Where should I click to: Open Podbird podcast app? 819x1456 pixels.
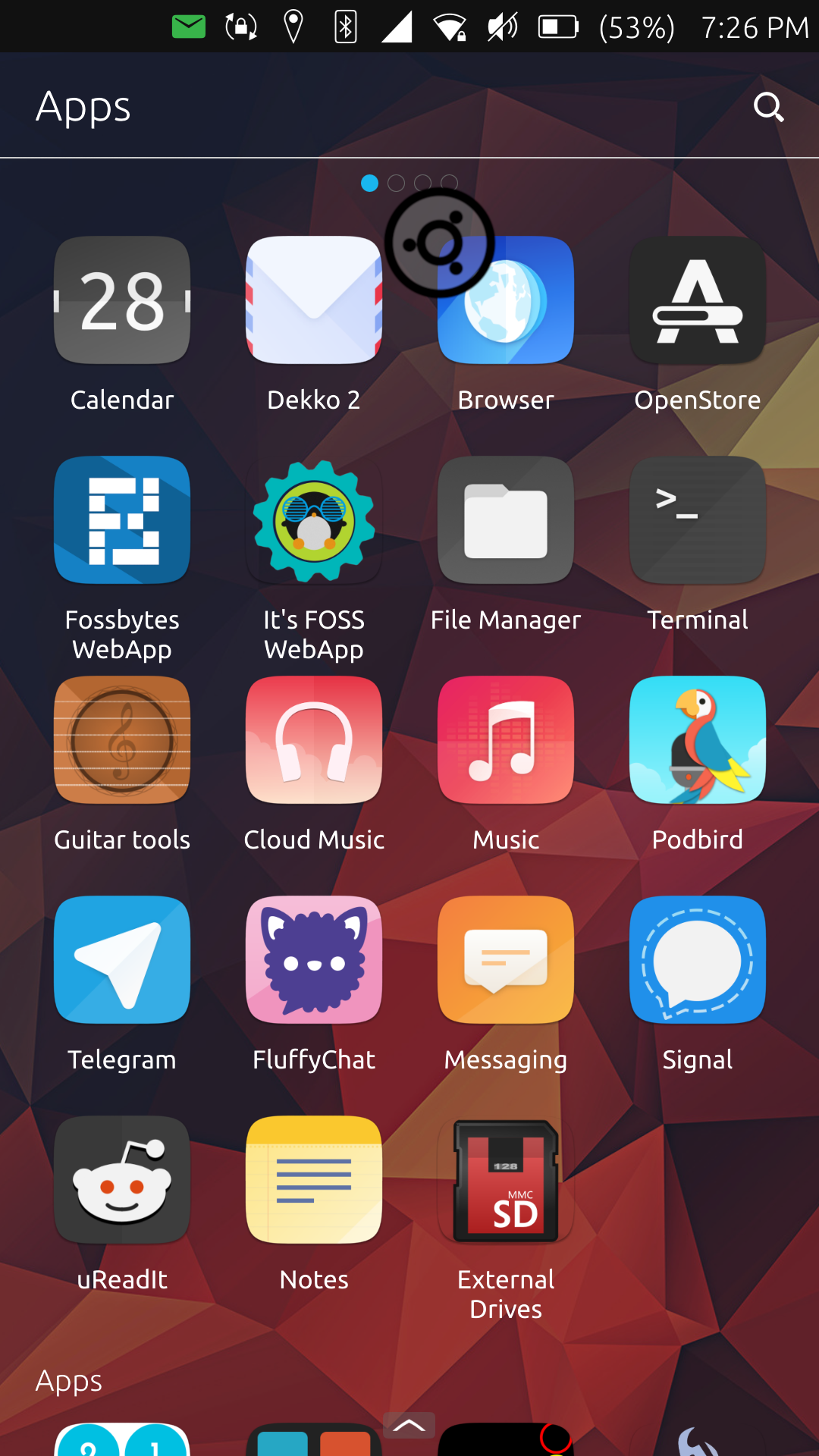pos(698,740)
